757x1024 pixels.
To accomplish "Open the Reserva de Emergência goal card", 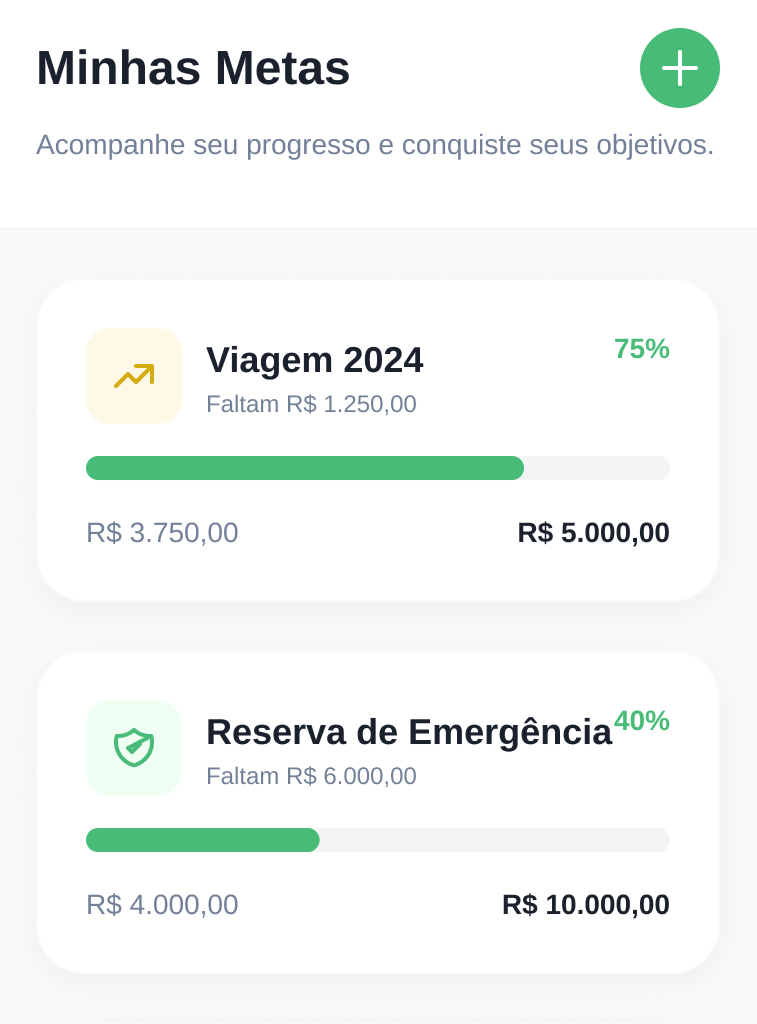I will pos(378,810).
